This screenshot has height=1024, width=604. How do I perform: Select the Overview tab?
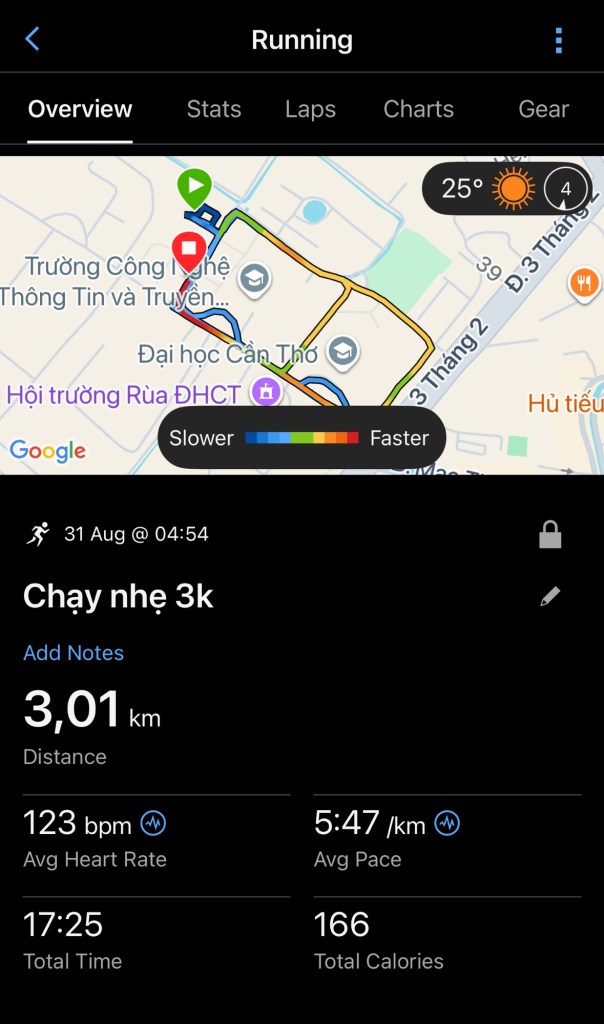80,109
